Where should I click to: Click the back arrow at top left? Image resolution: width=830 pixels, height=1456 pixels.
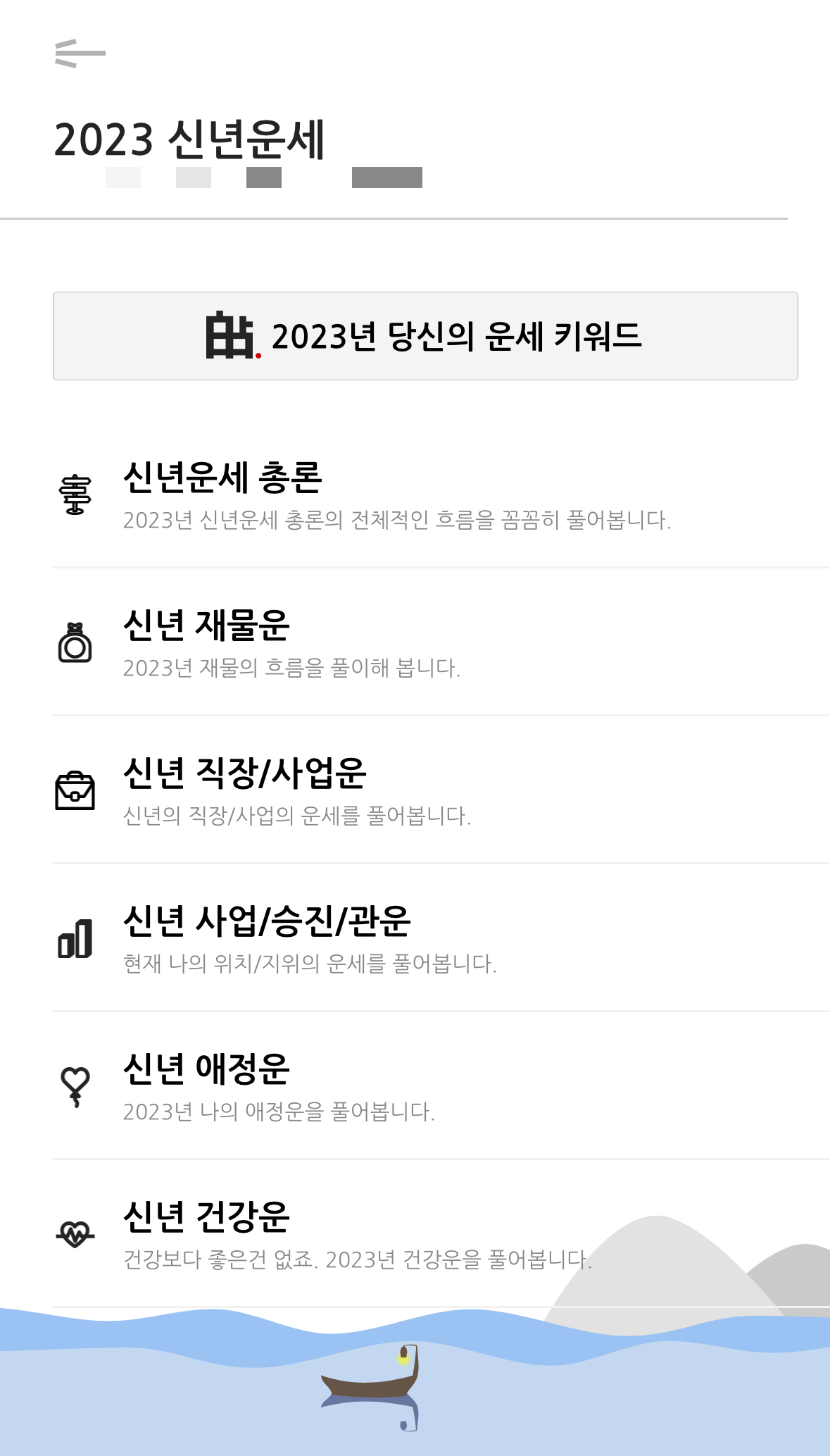[x=79, y=52]
